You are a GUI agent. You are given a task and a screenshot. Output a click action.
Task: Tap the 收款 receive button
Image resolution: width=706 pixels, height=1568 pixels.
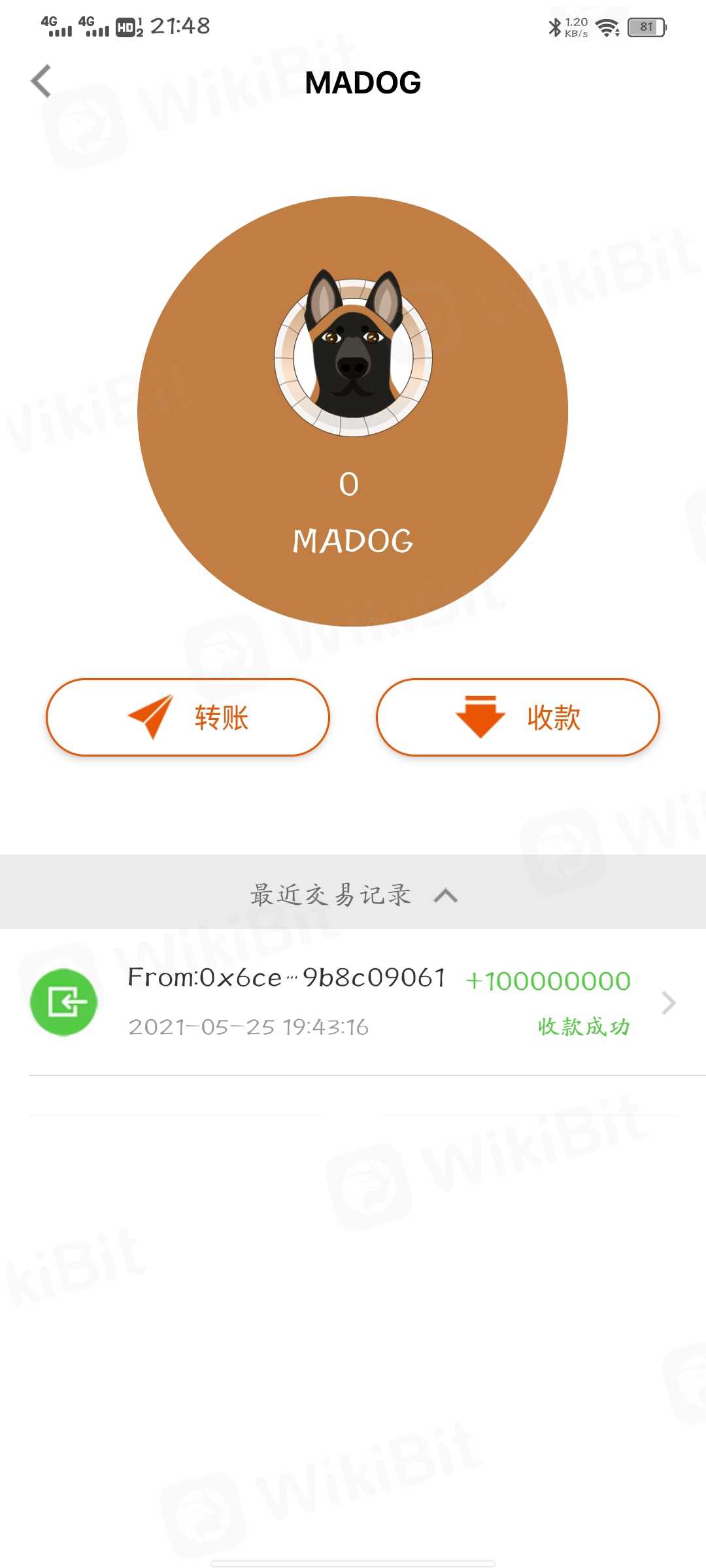coord(518,717)
